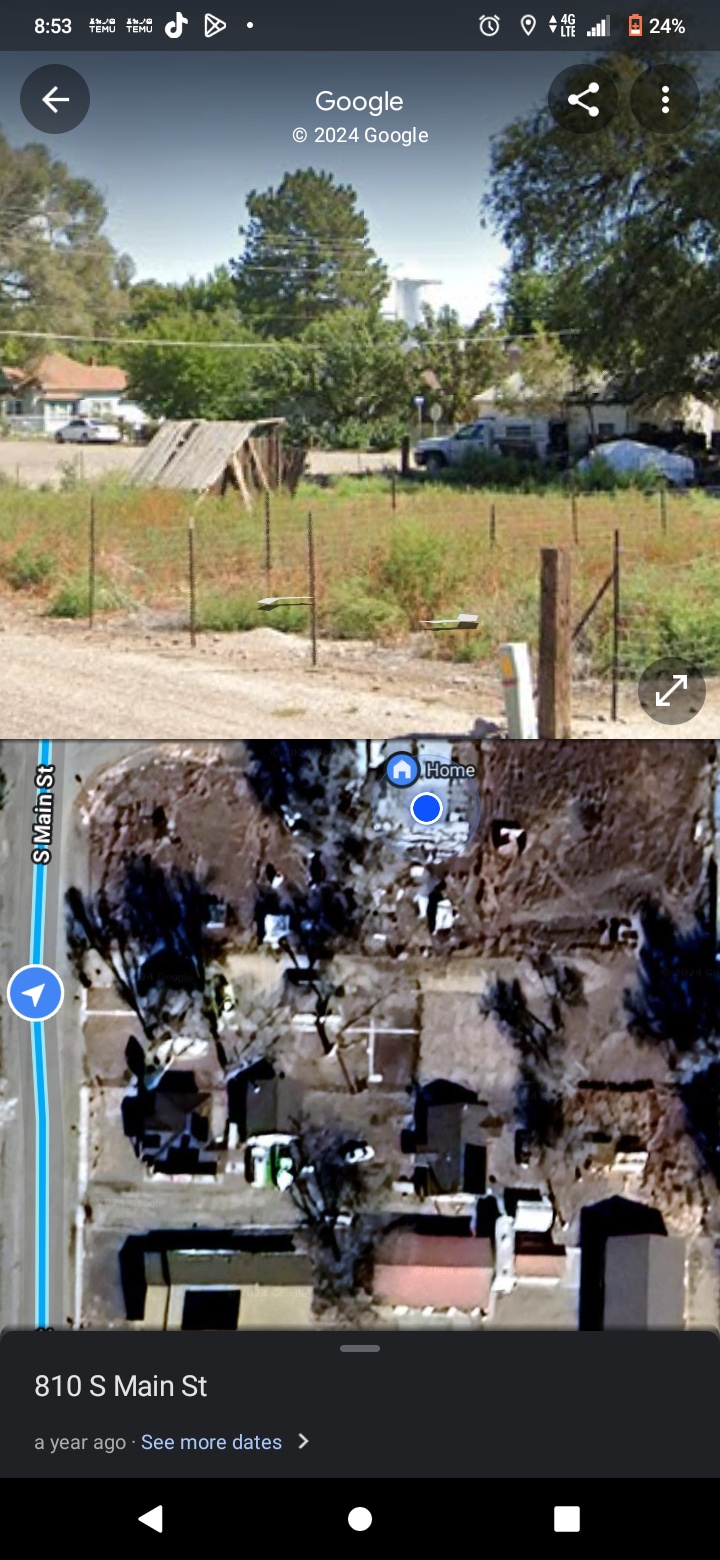
Task: Expand the 810 S Main St panel handle
Action: (360, 1348)
